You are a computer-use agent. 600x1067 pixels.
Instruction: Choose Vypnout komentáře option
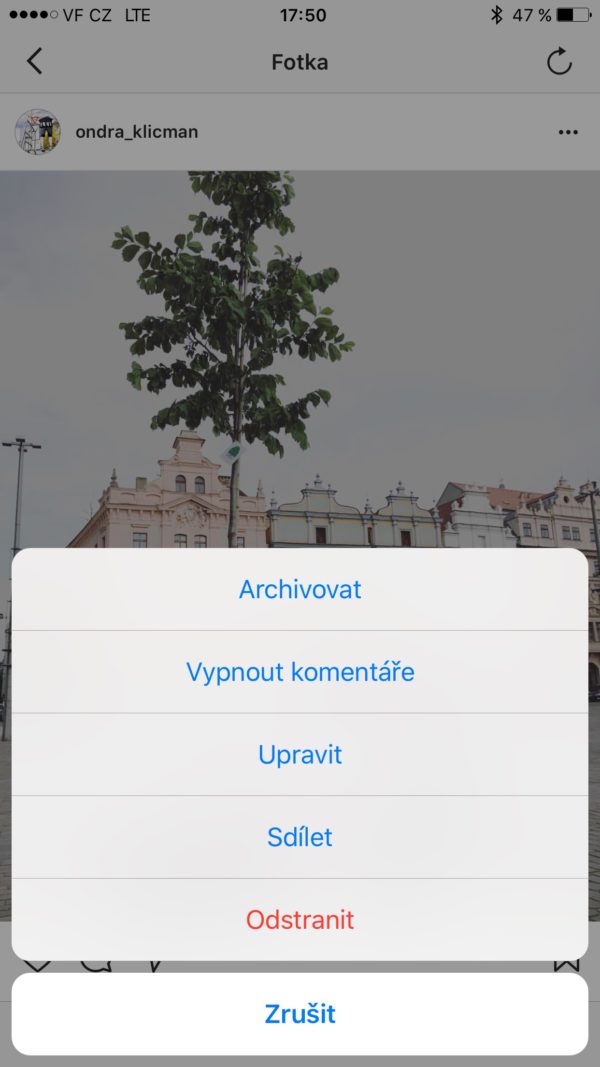click(300, 672)
